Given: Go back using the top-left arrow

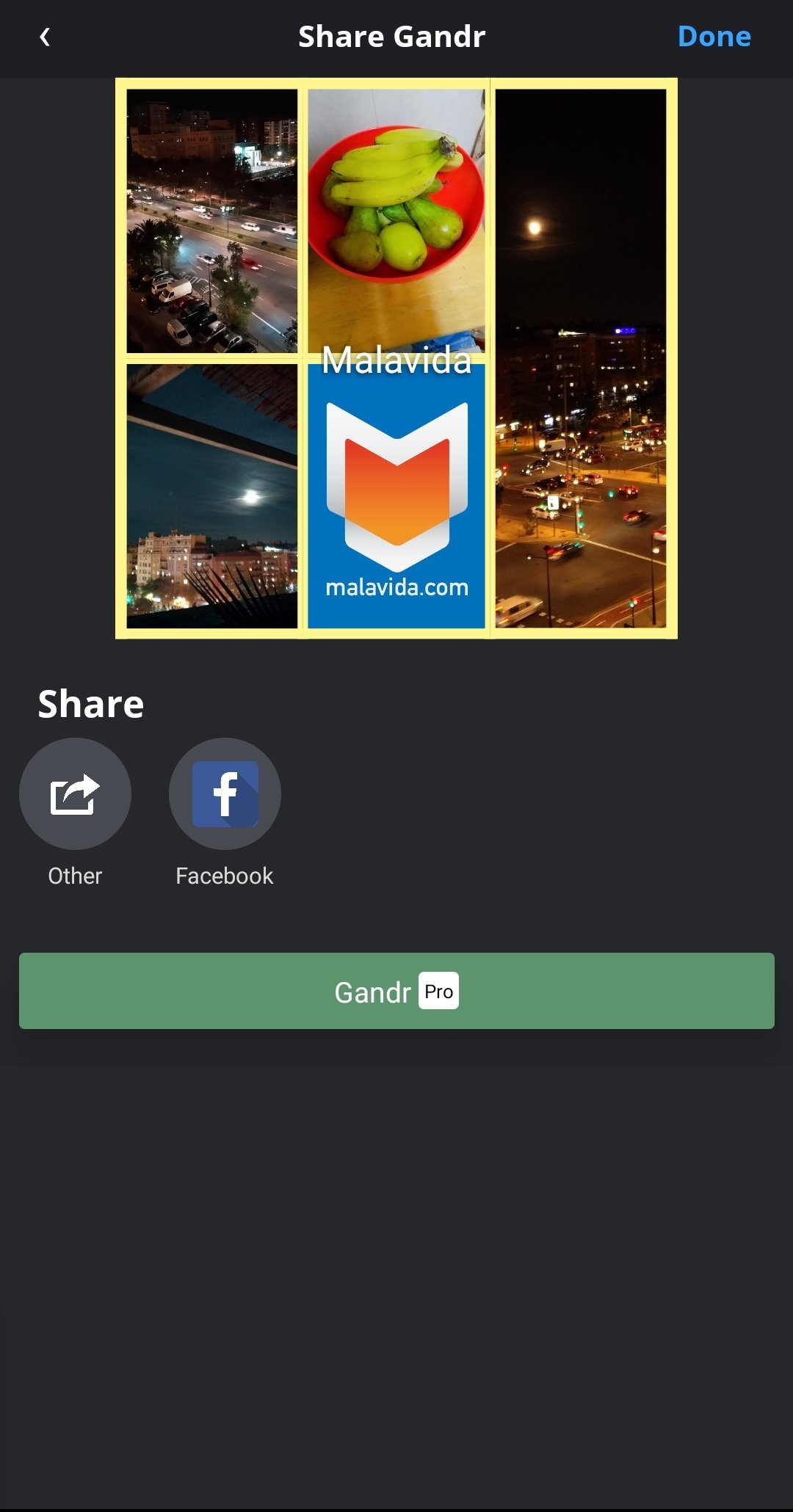Looking at the screenshot, I should (x=45, y=37).
